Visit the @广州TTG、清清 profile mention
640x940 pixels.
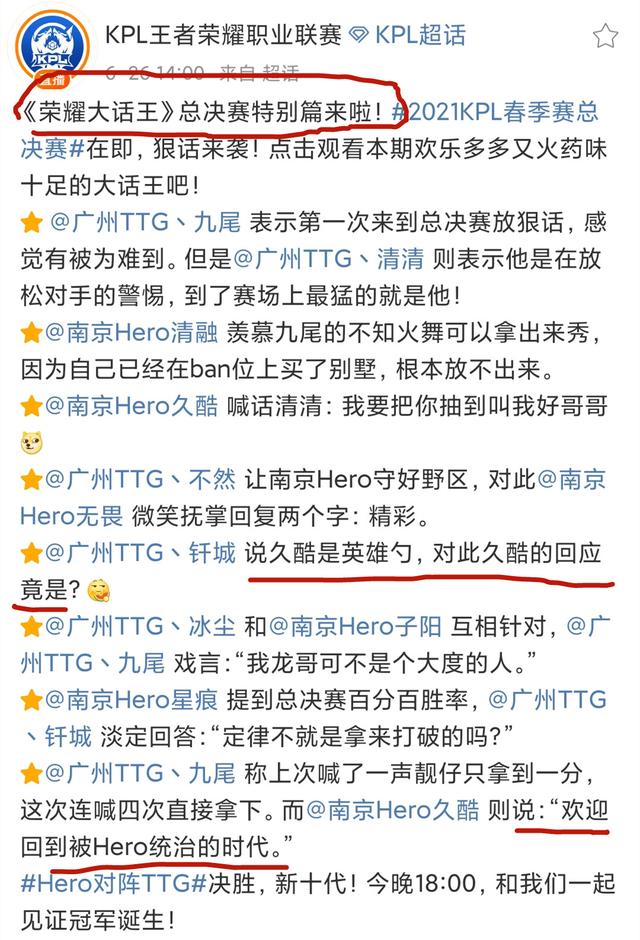pyautogui.click(x=327, y=258)
